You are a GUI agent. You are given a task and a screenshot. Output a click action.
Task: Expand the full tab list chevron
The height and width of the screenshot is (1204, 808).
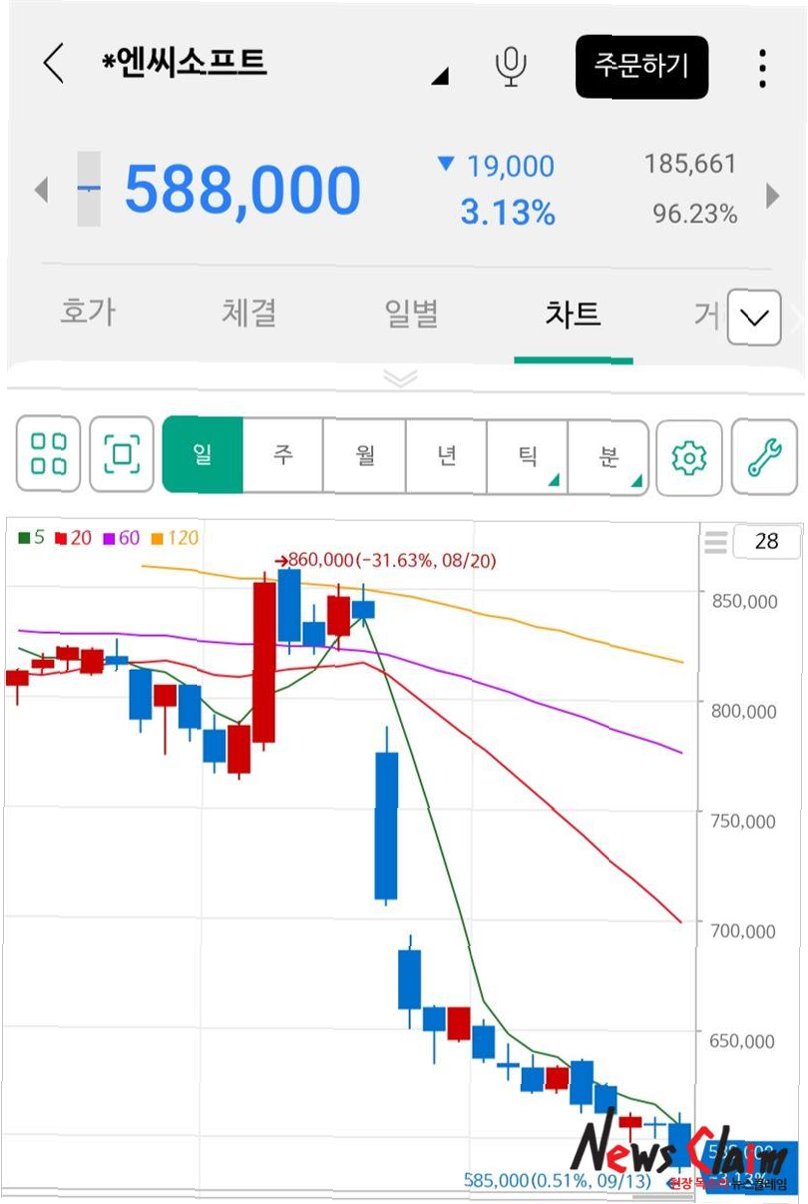point(753,318)
